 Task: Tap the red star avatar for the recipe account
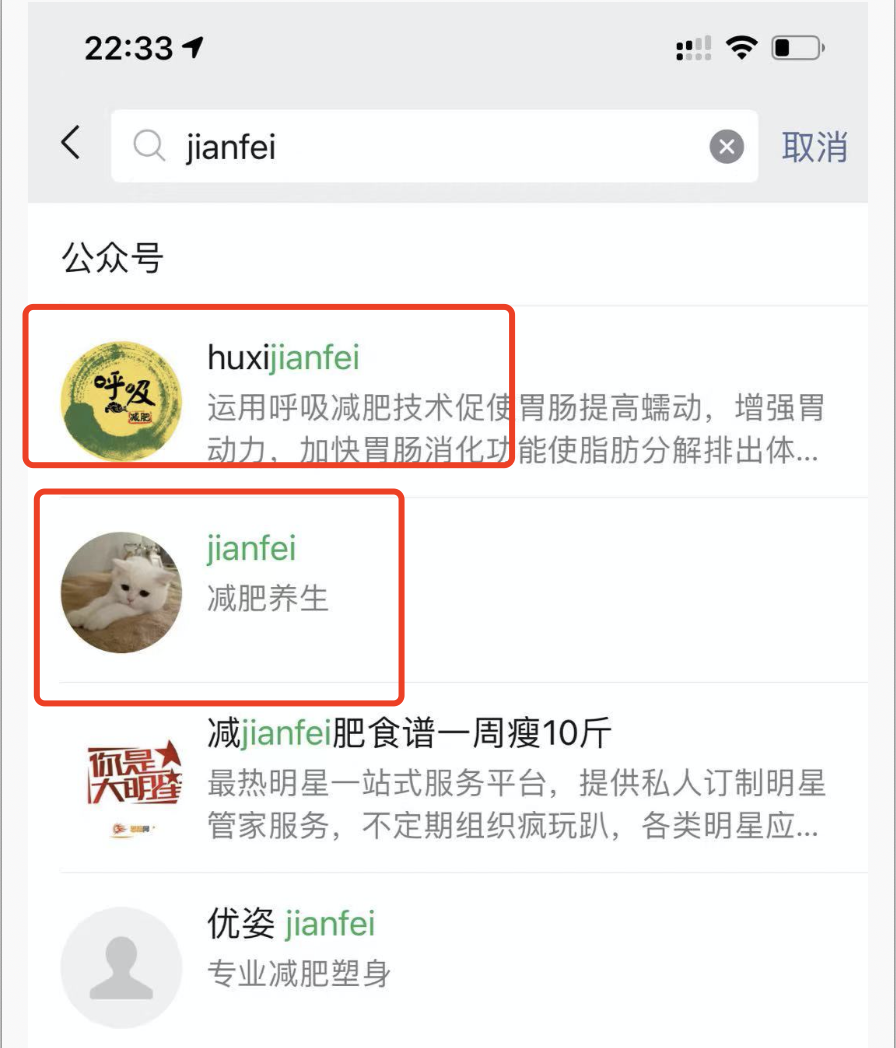click(x=120, y=790)
